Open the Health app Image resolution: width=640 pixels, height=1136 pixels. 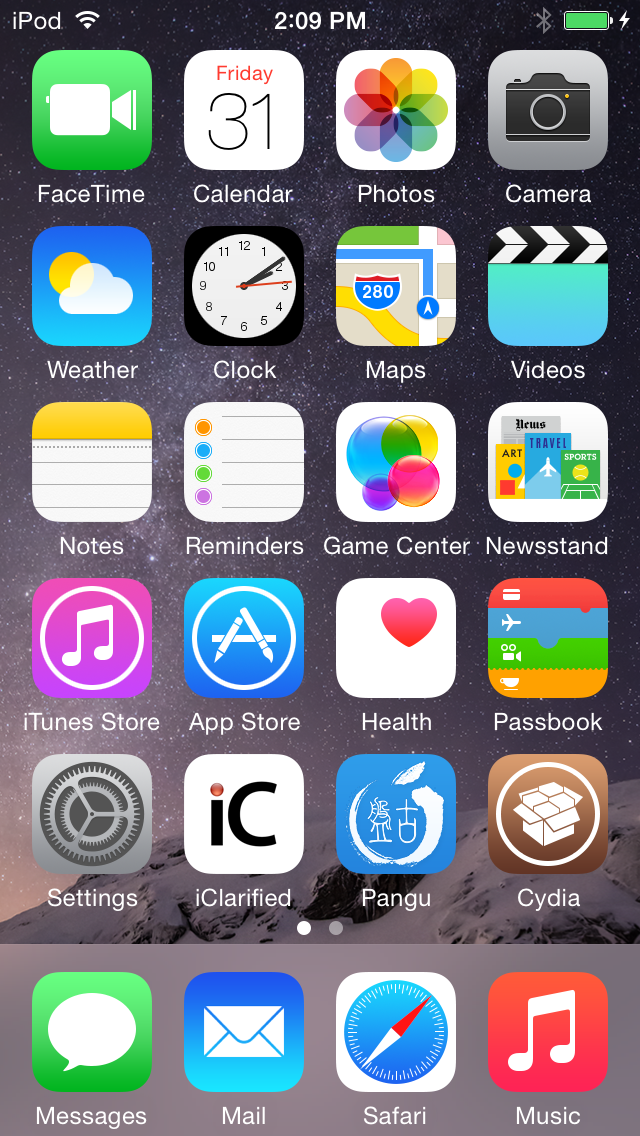[396, 638]
